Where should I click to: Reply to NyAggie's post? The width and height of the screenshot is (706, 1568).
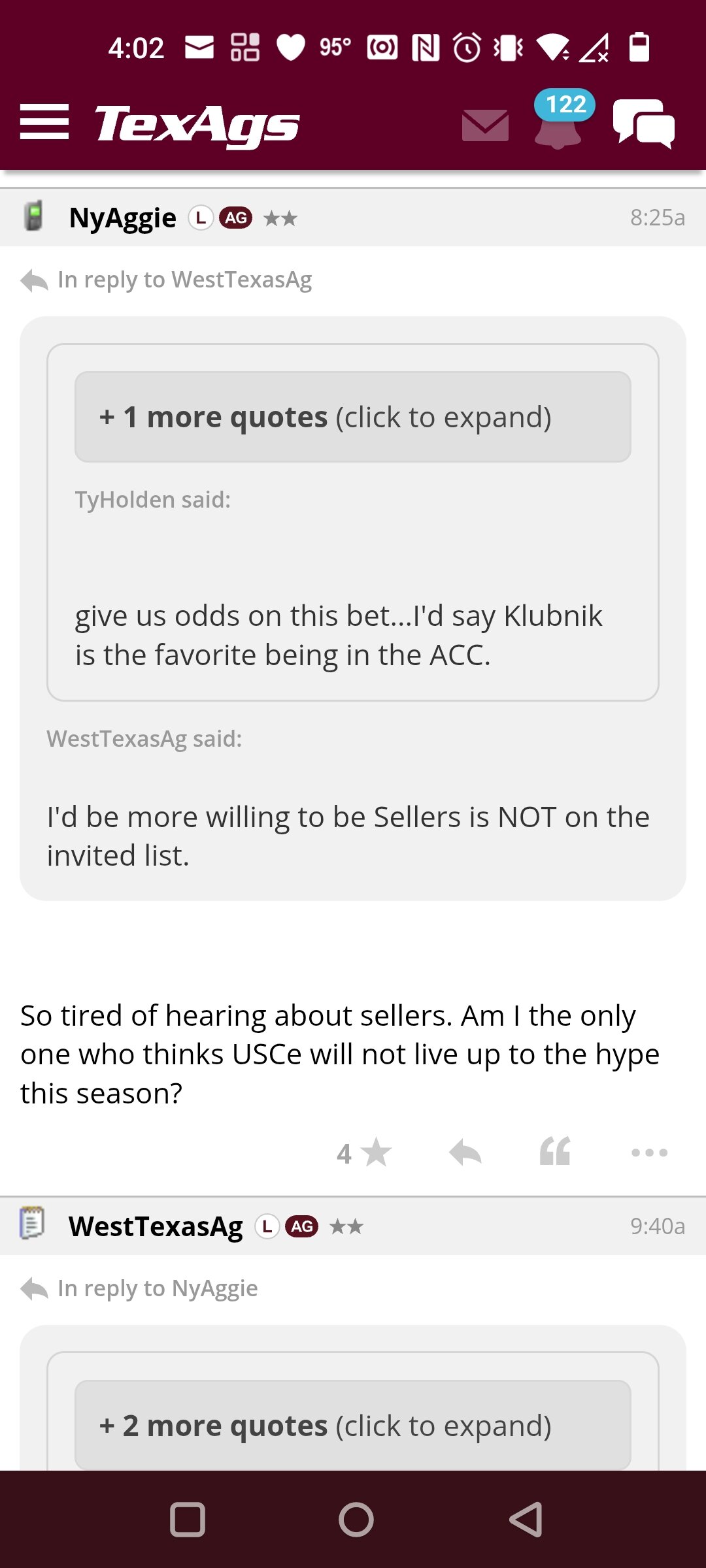[465, 1152]
